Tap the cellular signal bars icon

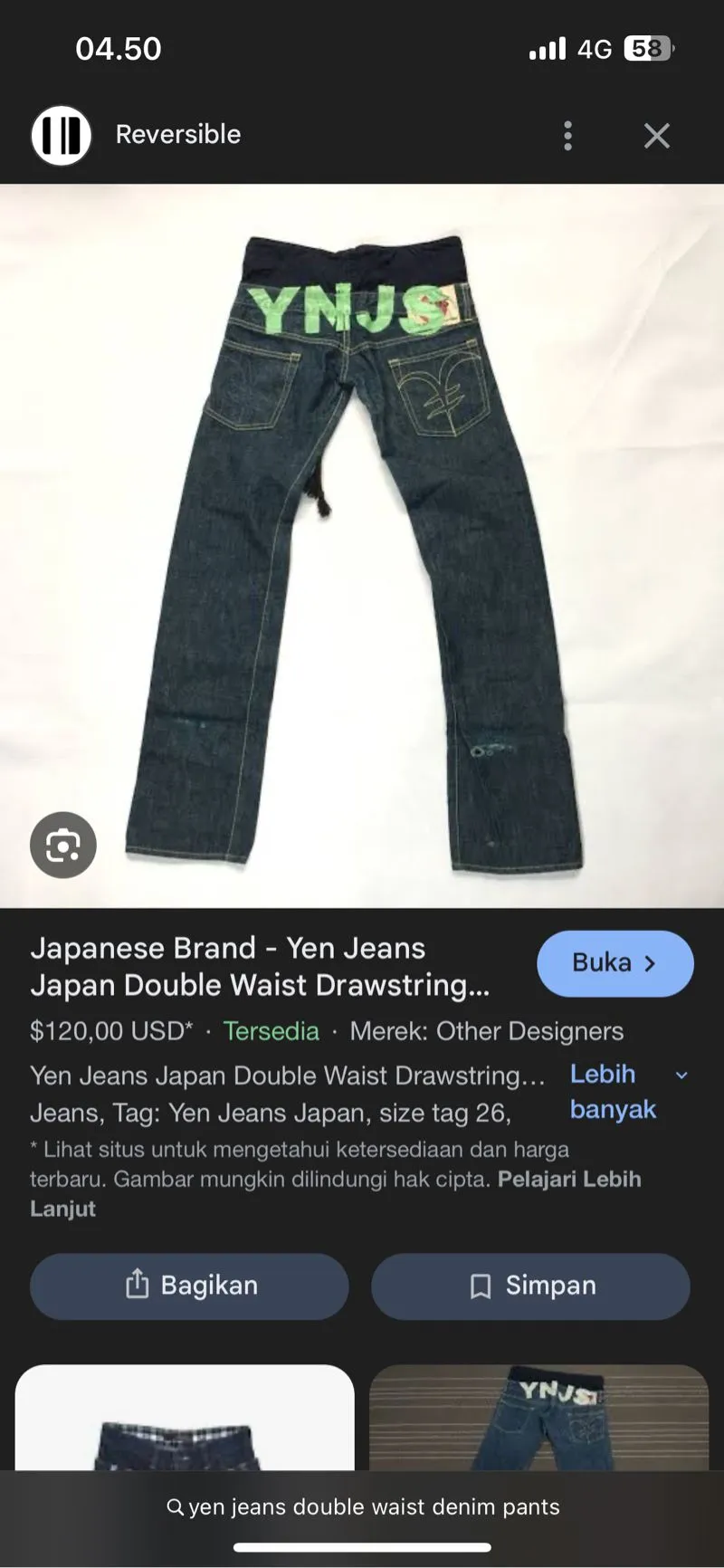[x=544, y=49]
